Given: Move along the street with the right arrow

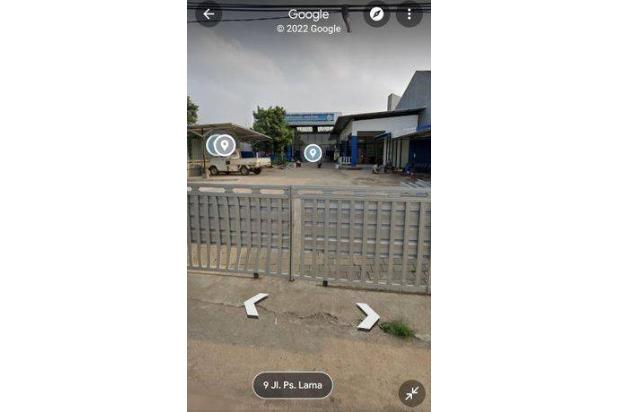Looking at the screenshot, I should 367,316.
